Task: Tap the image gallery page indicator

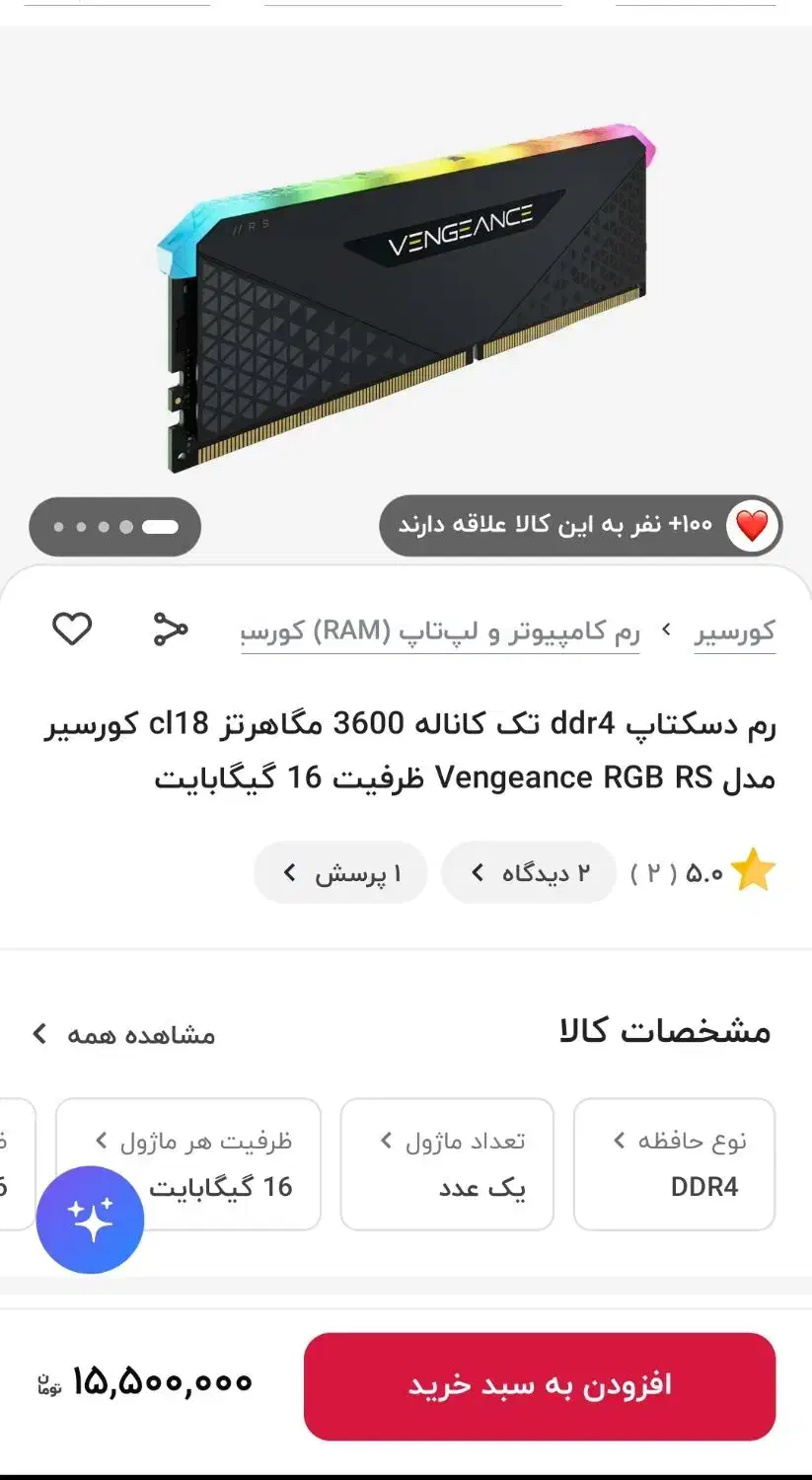Action: (115, 527)
